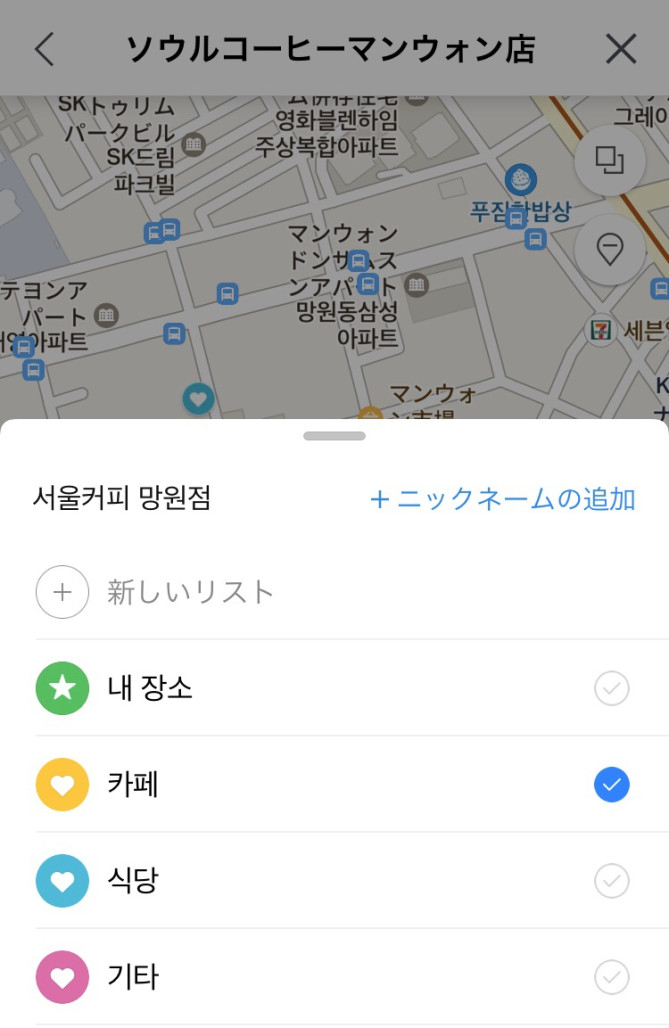The width and height of the screenshot is (669, 1028).
Task: Close the map screen with X
Action: tap(621, 49)
